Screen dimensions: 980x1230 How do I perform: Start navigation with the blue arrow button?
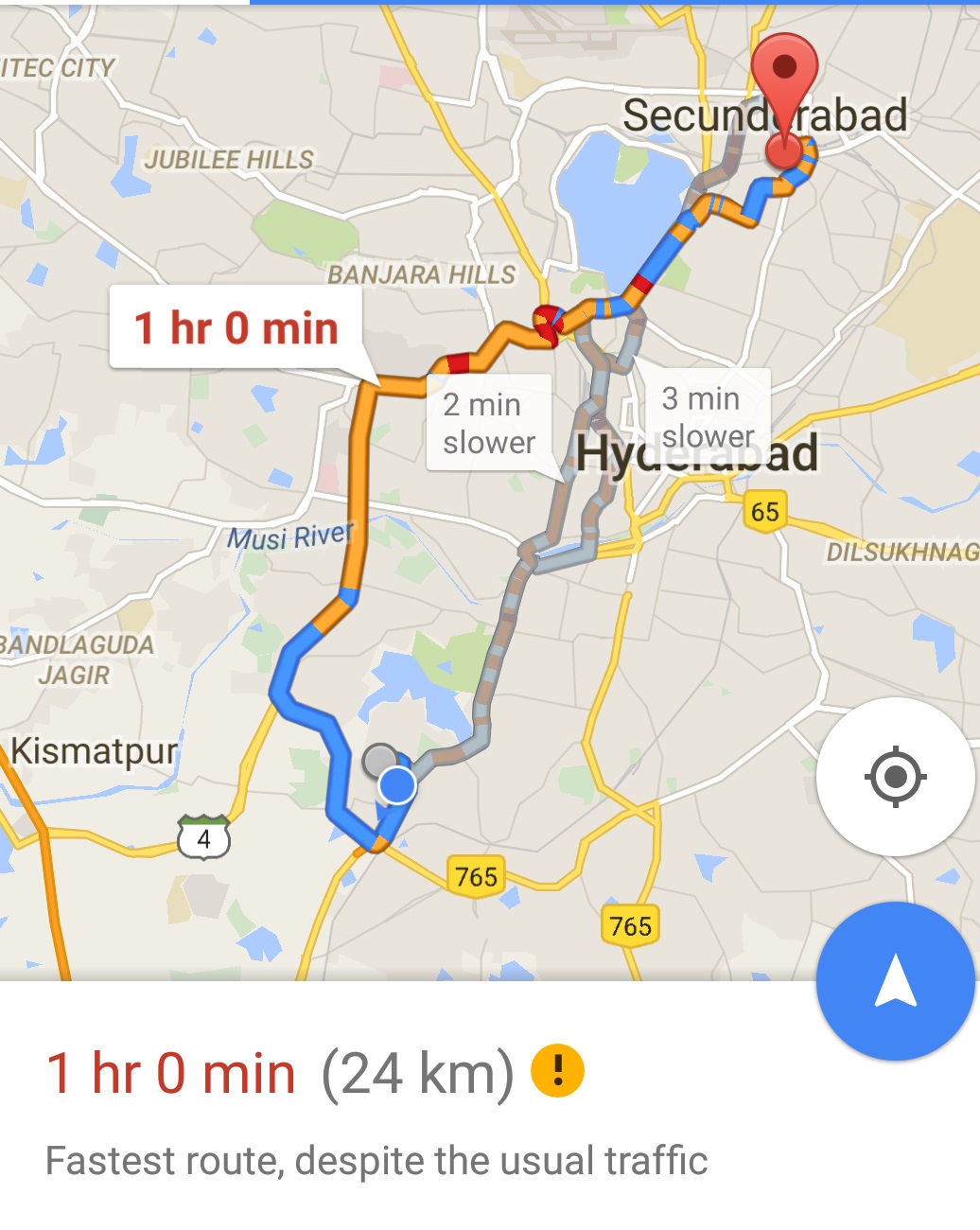click(893, 982)
